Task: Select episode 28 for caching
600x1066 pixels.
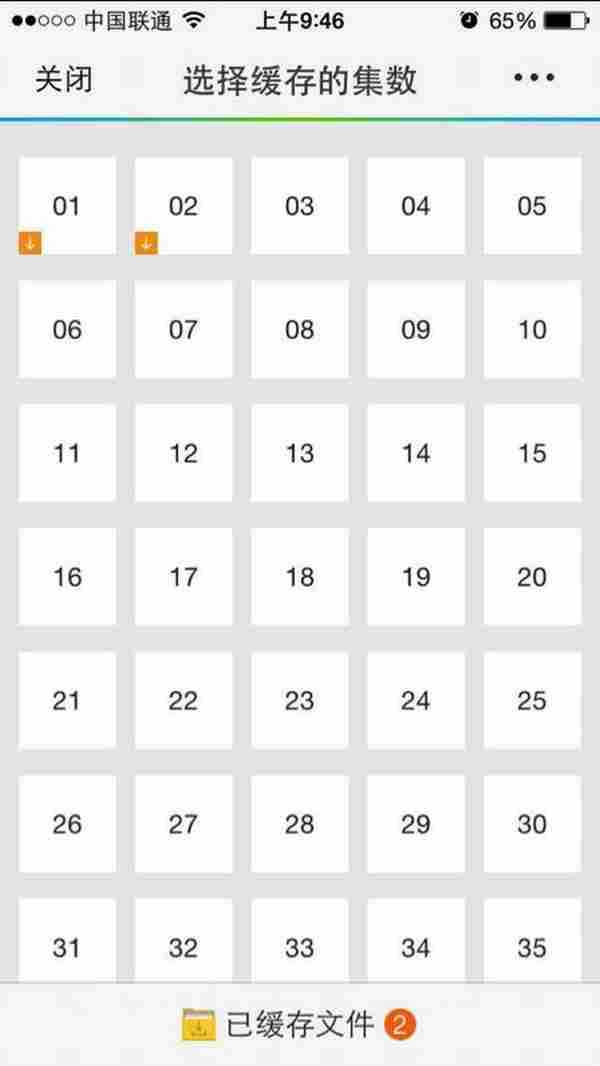Action: click(299, 824)
